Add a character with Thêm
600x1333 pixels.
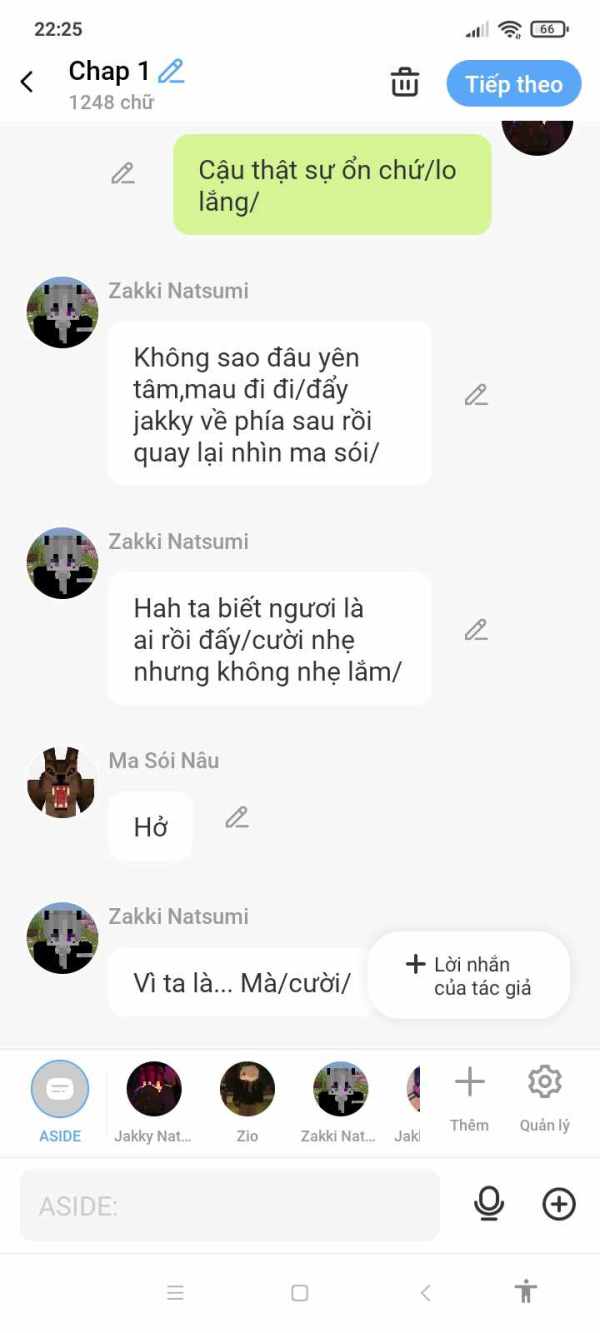click(469, 1099)
